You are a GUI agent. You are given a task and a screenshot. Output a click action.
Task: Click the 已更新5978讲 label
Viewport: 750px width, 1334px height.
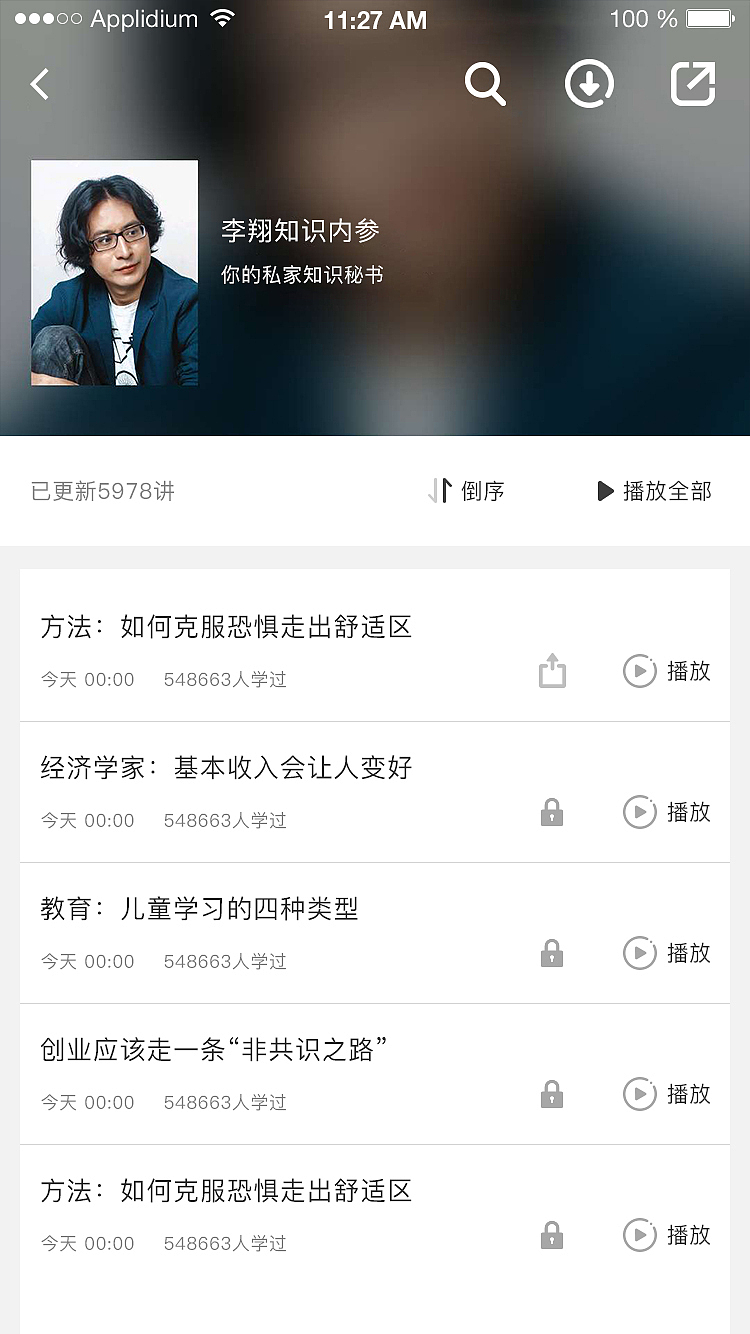[x=100, y=491]
